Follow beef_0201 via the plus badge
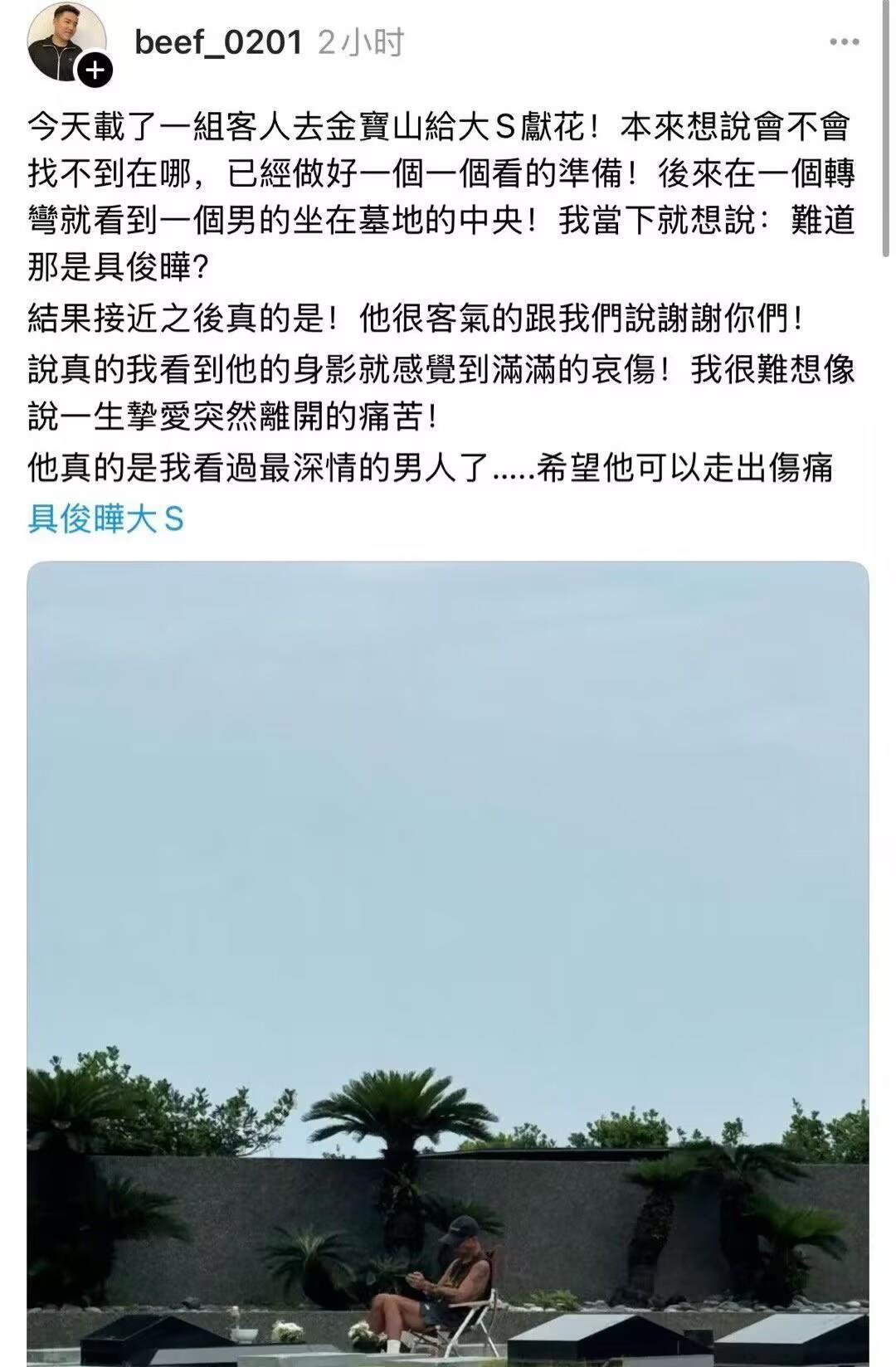 click(x=95, y=71)
